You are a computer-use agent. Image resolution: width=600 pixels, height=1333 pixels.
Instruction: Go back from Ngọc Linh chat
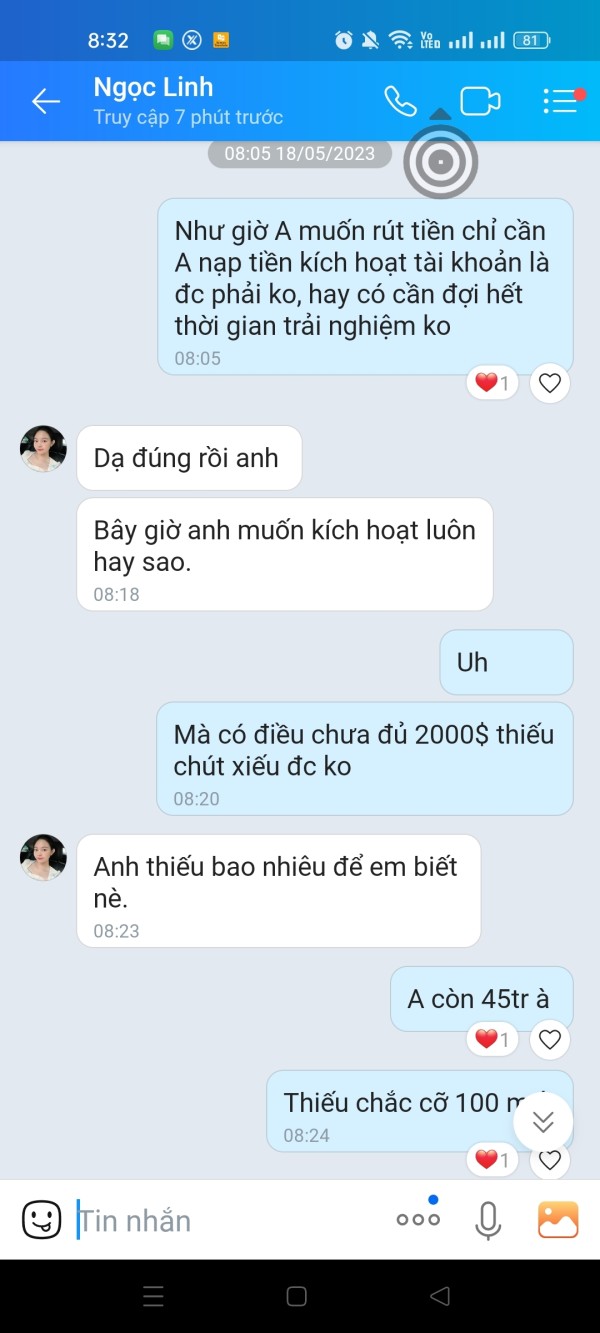click(x=46, y=101)
